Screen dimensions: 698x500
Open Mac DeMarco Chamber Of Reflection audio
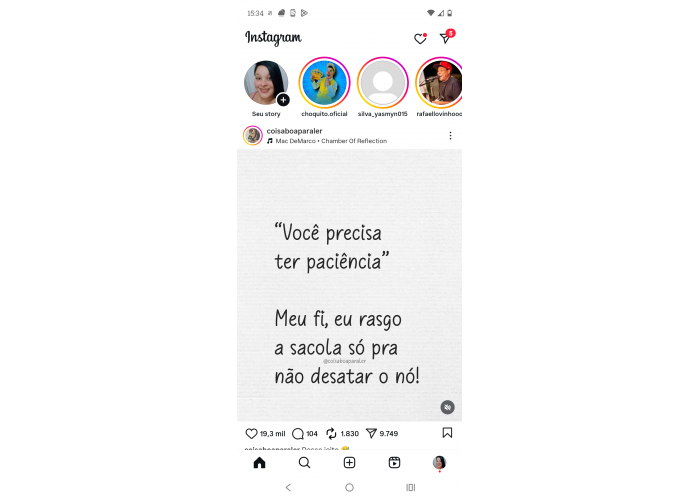click(330, 141)
